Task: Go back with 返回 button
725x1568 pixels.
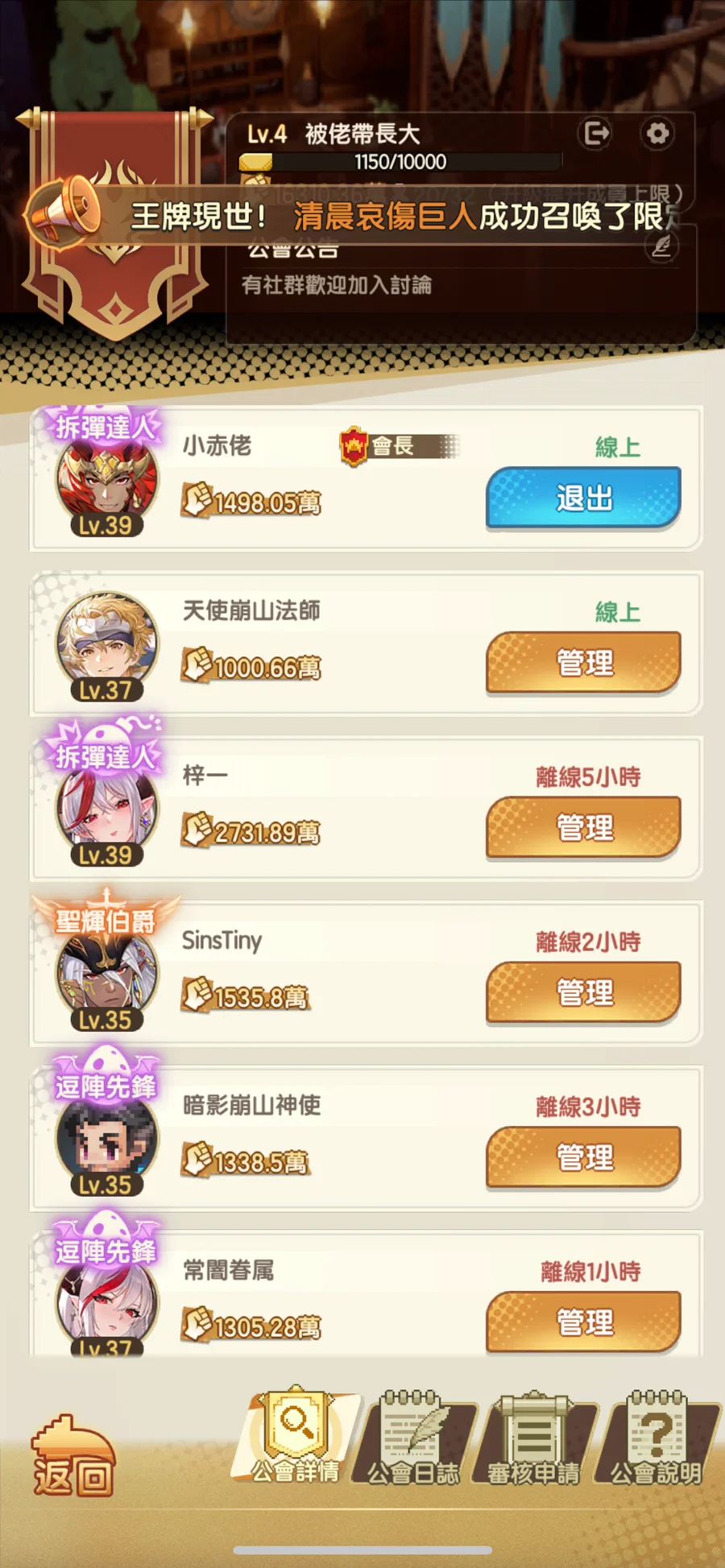Action: click(x=73, y=1458)
